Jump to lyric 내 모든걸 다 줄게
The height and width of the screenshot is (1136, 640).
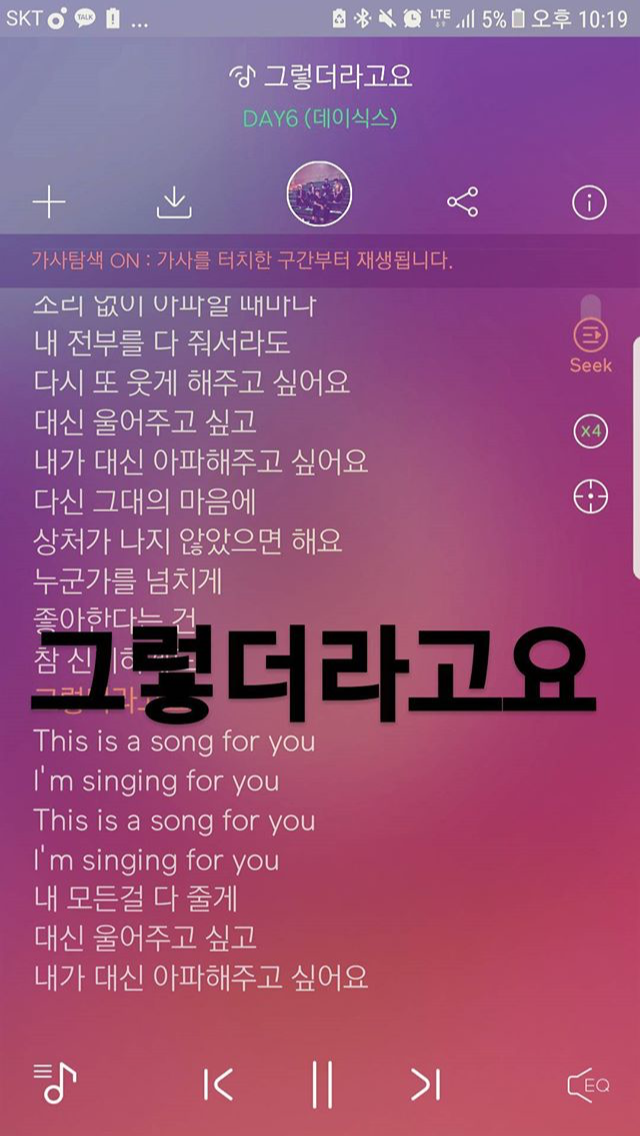coord(136,898)
